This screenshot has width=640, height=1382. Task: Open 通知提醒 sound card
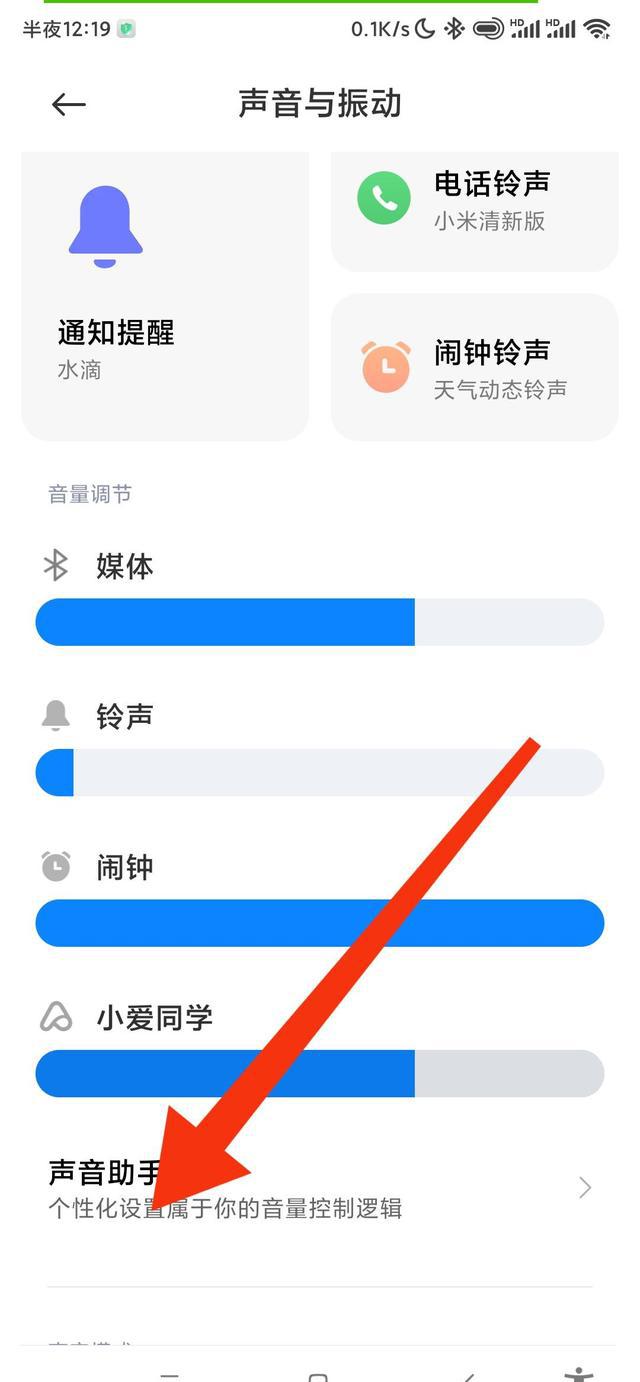pos(165,300)
